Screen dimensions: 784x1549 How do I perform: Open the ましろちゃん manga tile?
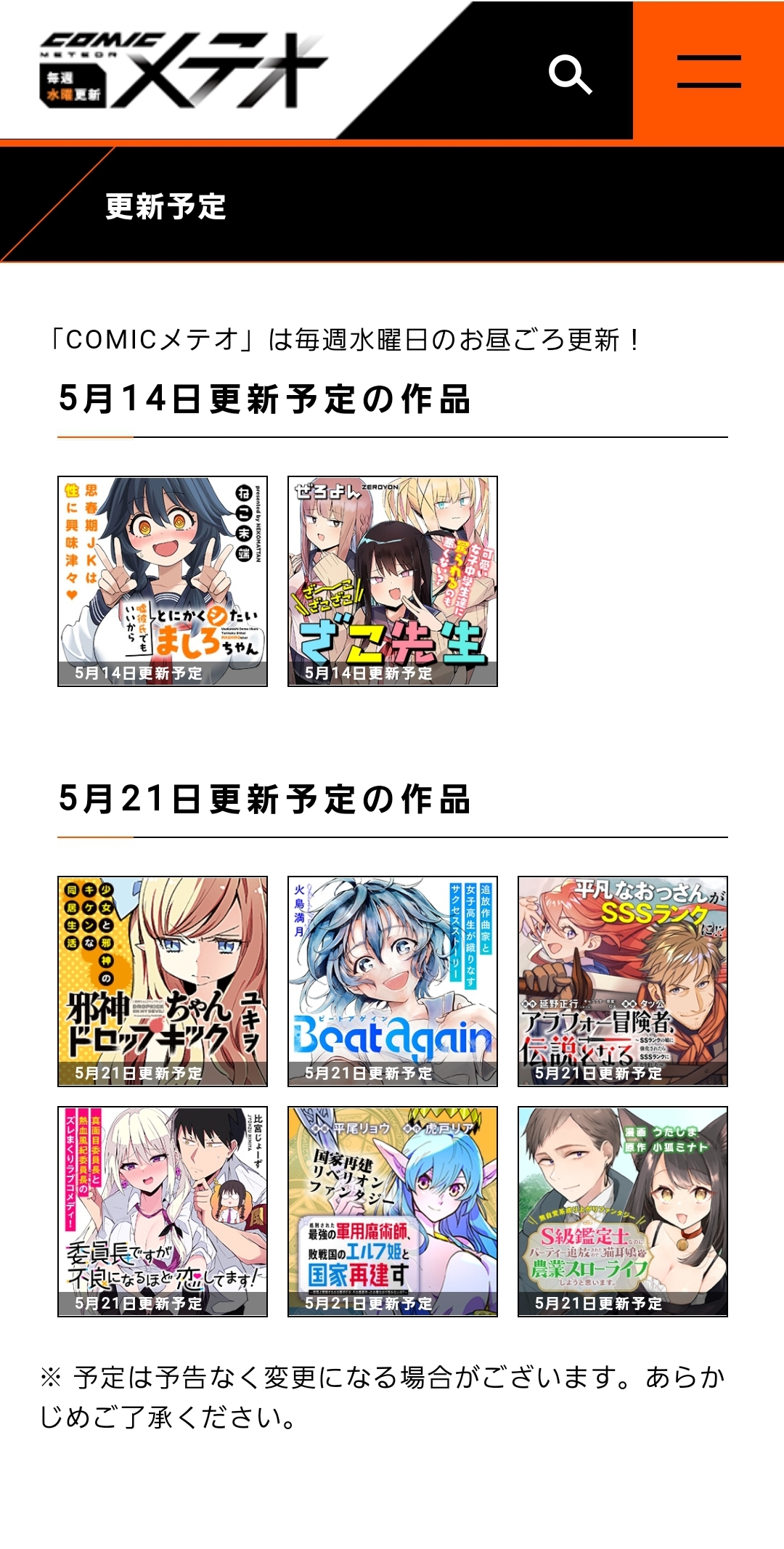[163, 581]
